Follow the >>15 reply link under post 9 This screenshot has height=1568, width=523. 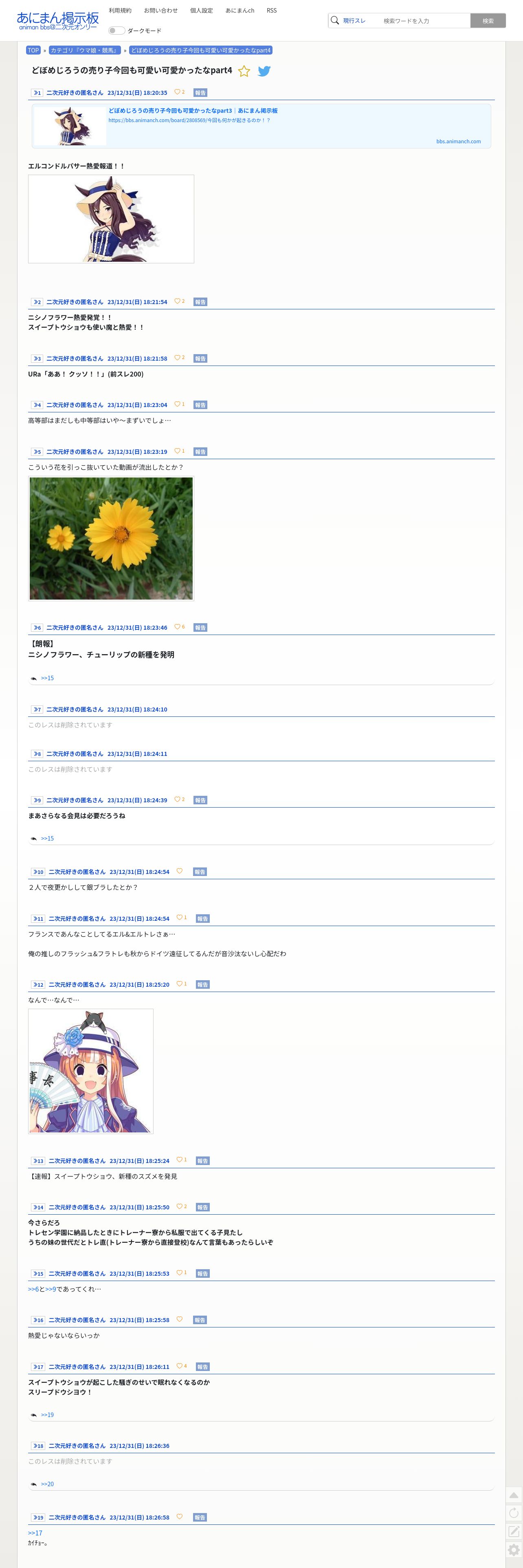point(47,838)
